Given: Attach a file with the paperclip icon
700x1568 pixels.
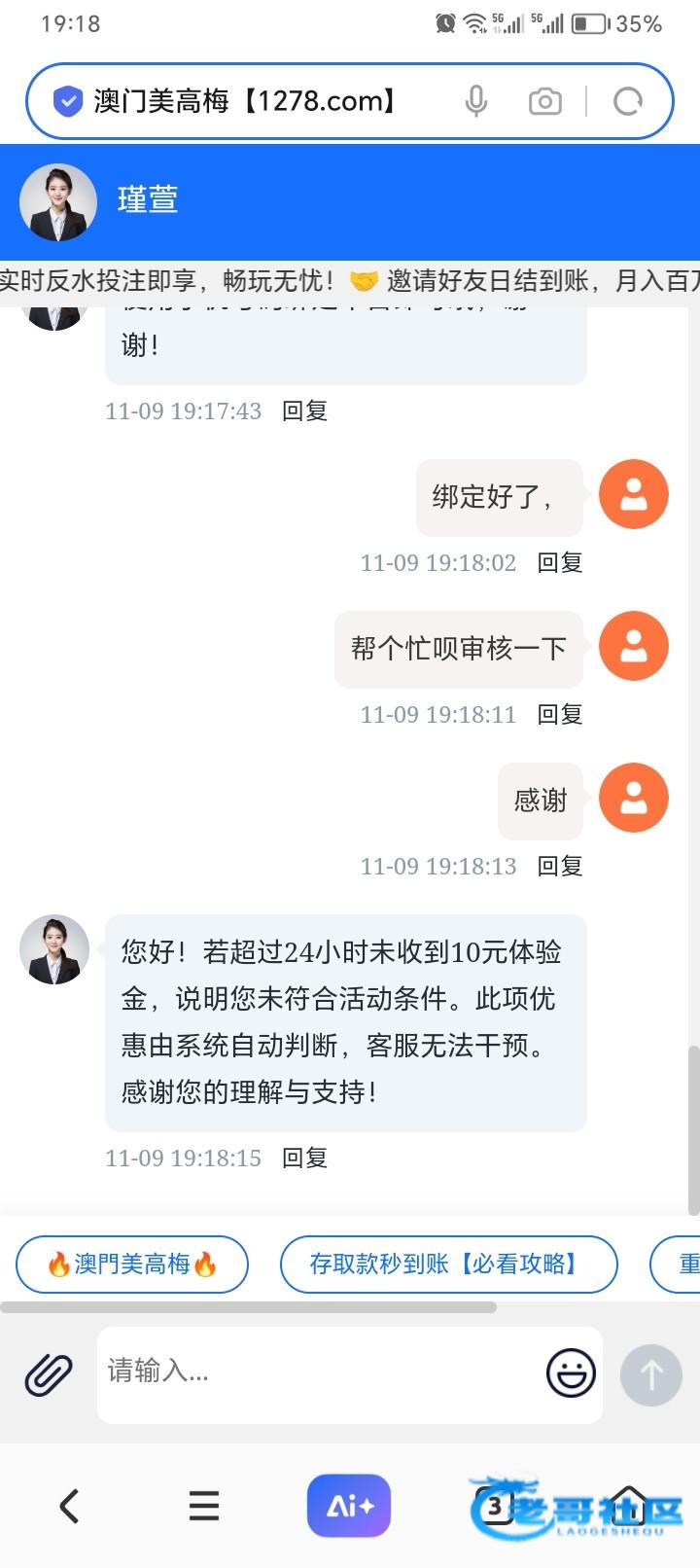Looking at the screenshot, I should tap(49, 1374).
